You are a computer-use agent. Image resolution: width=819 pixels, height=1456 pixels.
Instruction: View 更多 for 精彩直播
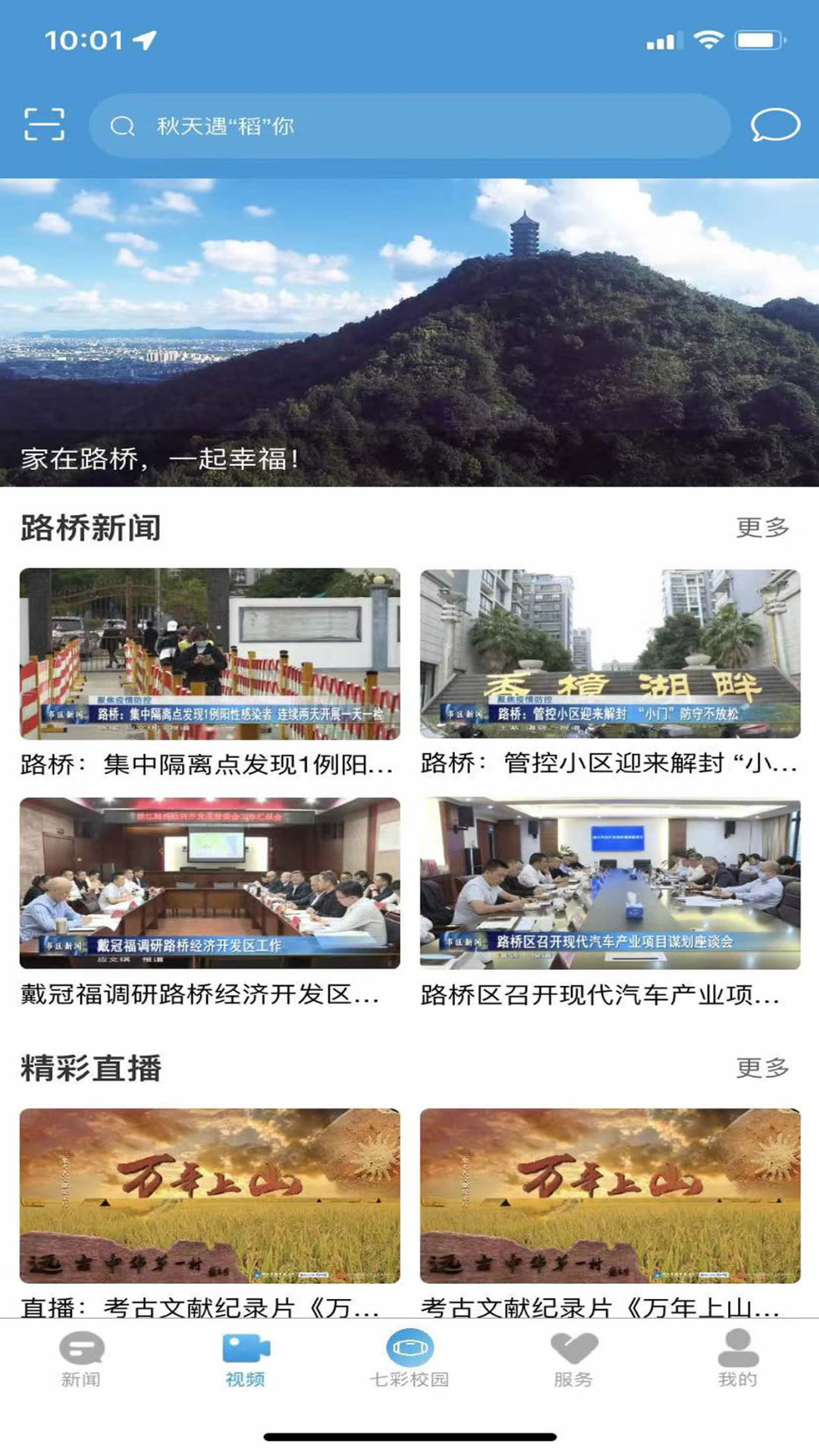point(762,1068)
